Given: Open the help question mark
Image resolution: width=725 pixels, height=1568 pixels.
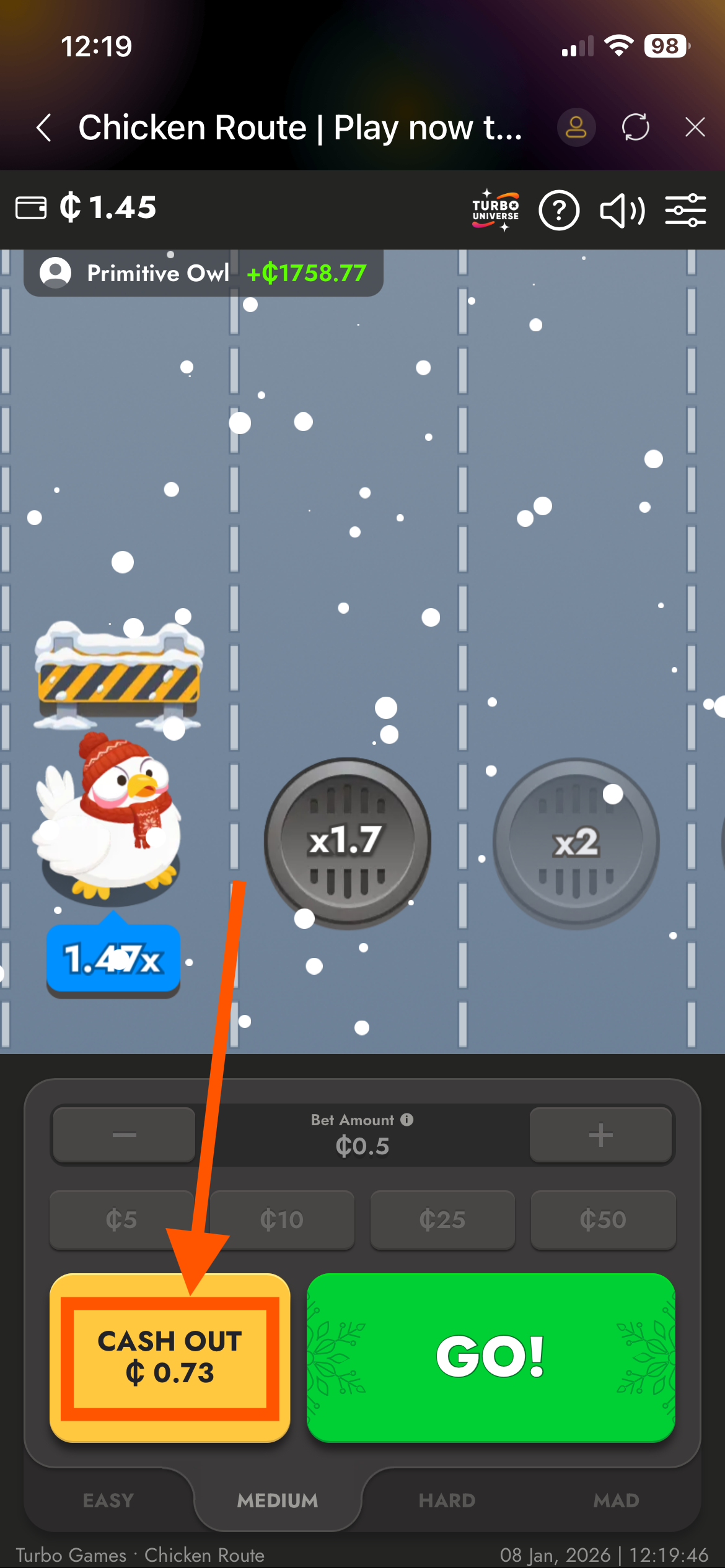Looking at the screenshot, I should [559, 211].
